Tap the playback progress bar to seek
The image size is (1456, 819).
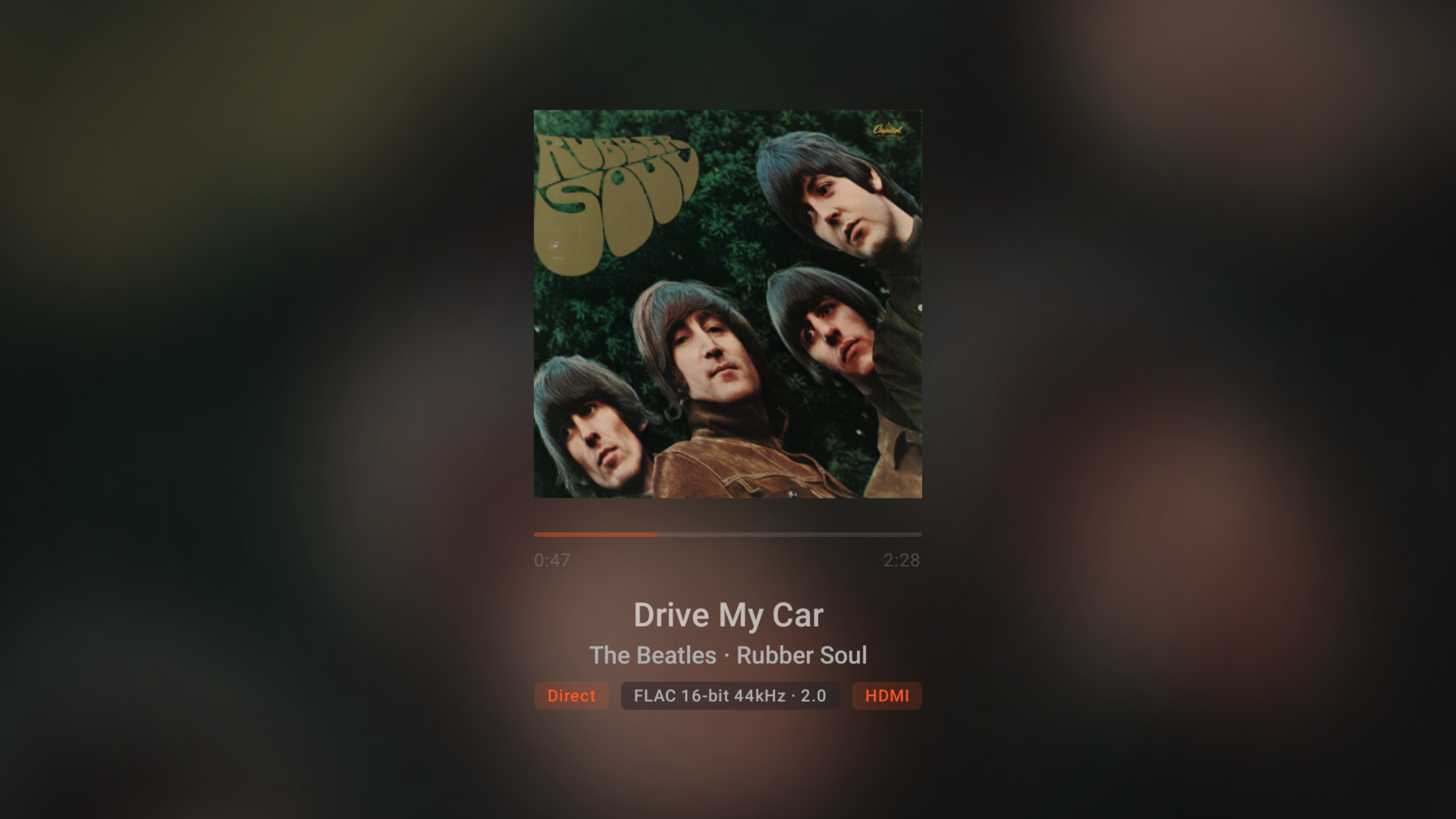(x=728, y=534)
